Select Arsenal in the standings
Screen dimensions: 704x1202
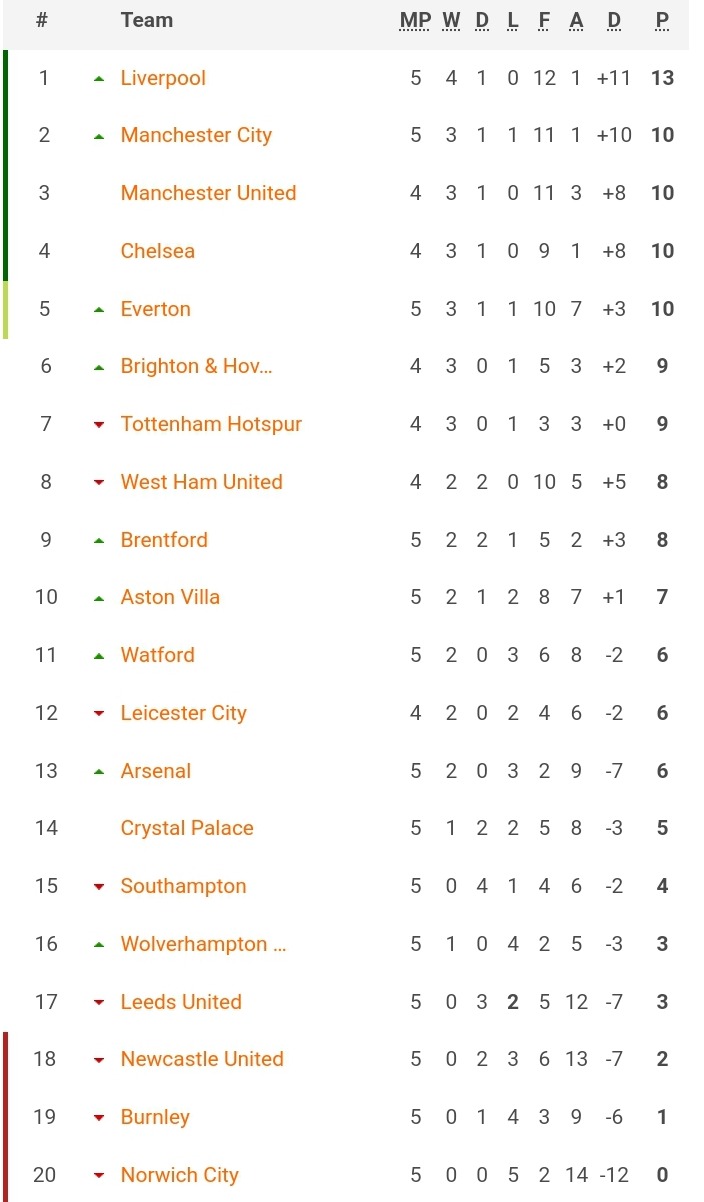click(155, 771)
